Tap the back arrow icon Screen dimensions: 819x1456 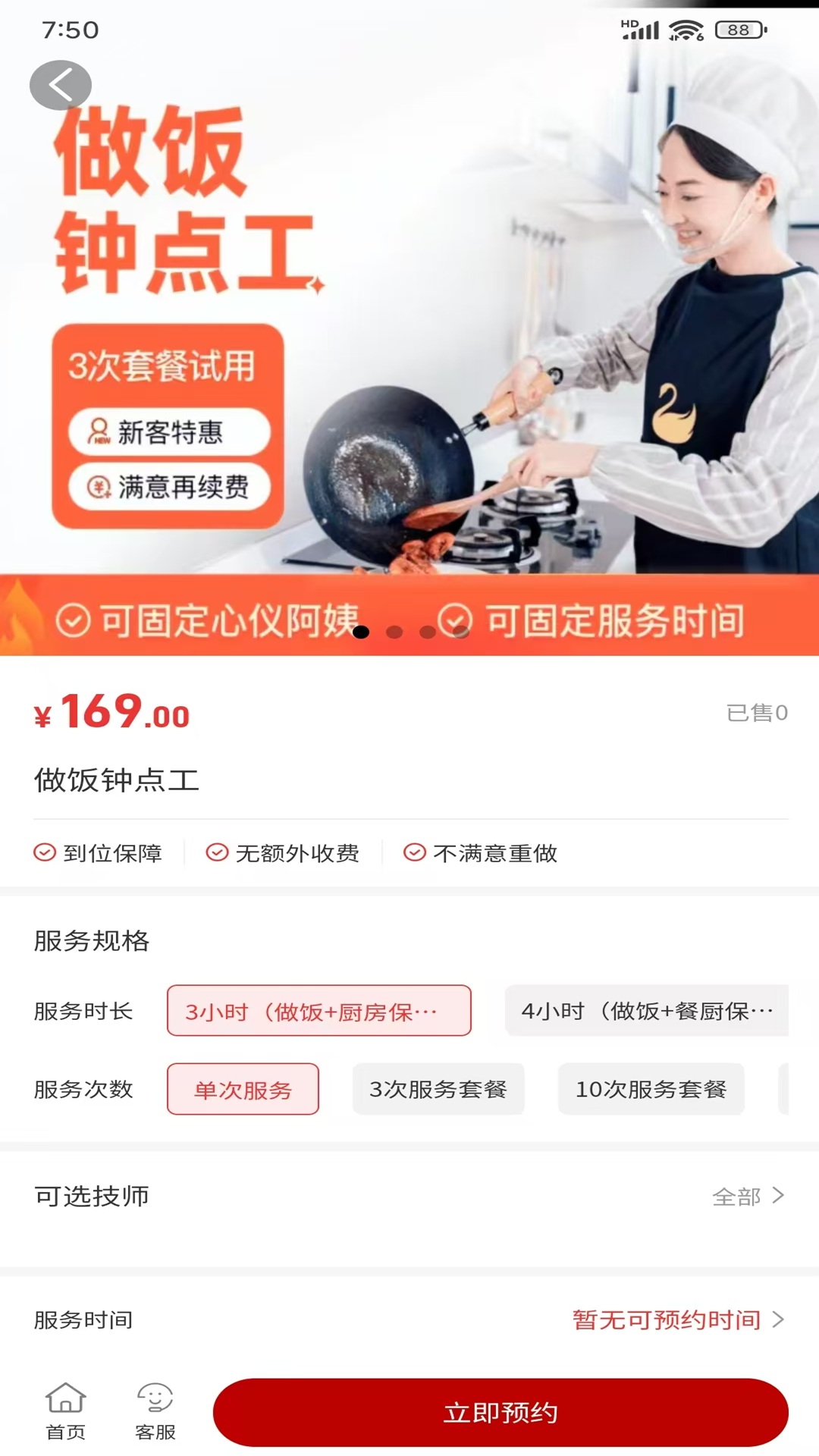click(x=60, y=85)
